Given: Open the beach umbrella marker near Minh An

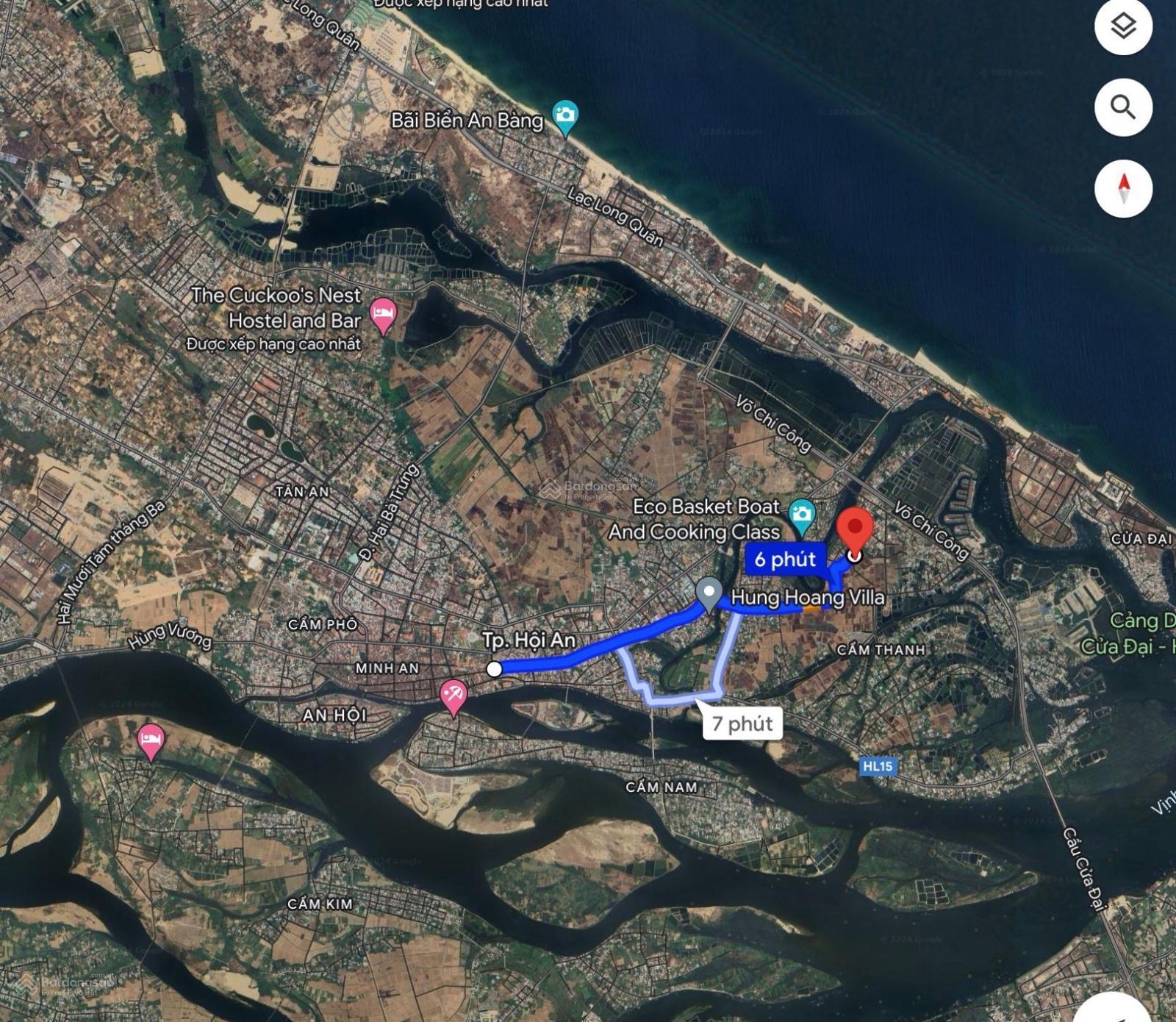Looking at the screenshot, I should click(453, 695).
